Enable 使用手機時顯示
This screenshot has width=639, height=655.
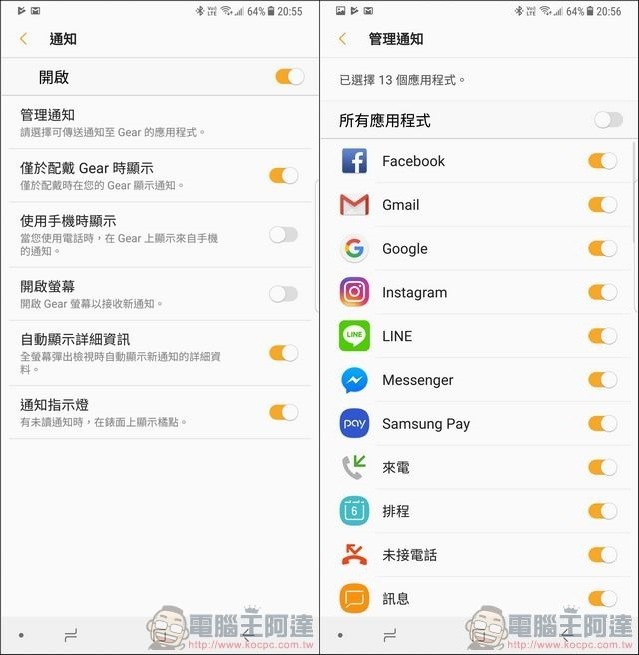click(x=283, y=234)
